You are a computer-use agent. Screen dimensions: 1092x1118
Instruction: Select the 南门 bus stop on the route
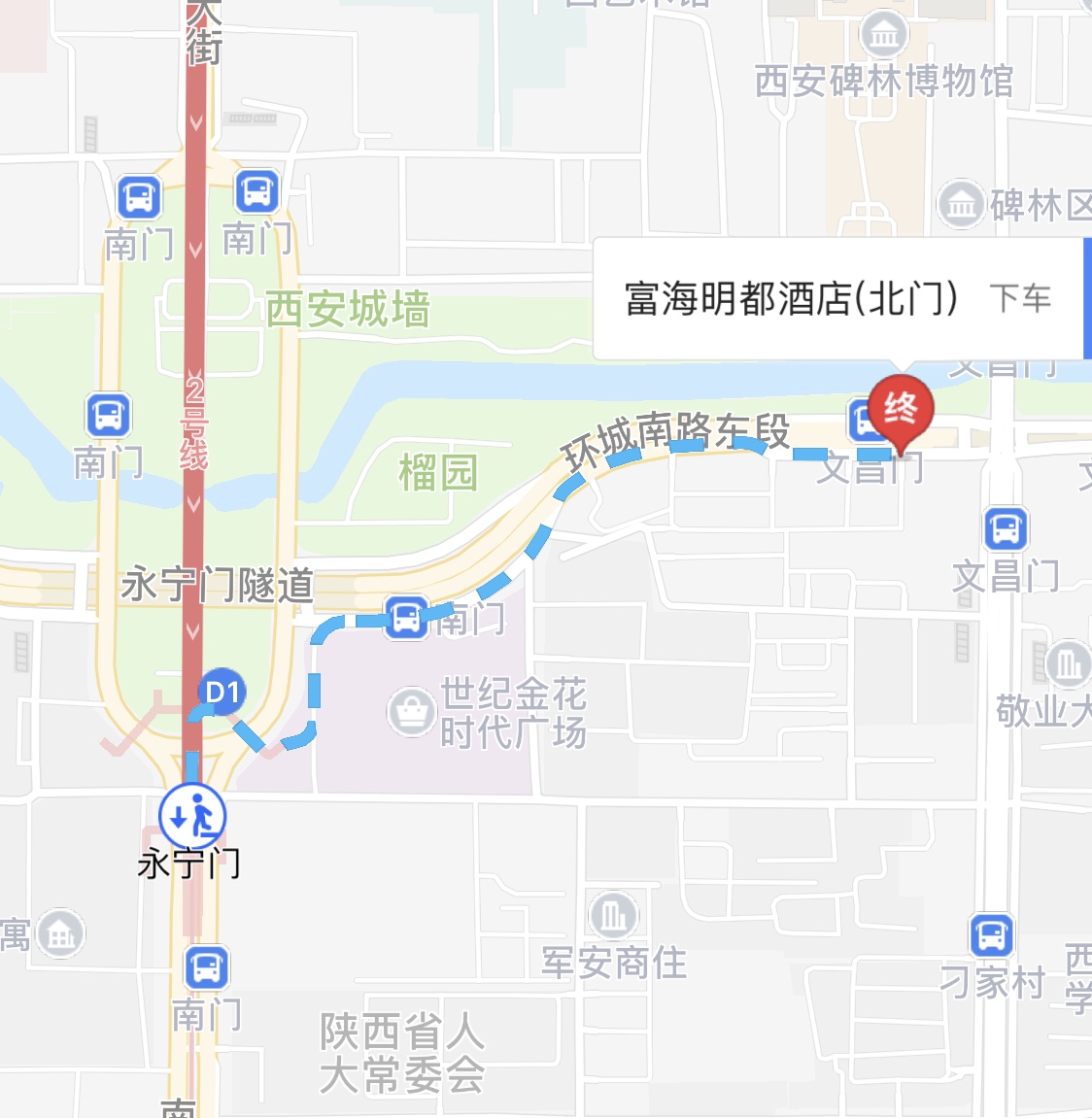(407, 617)
